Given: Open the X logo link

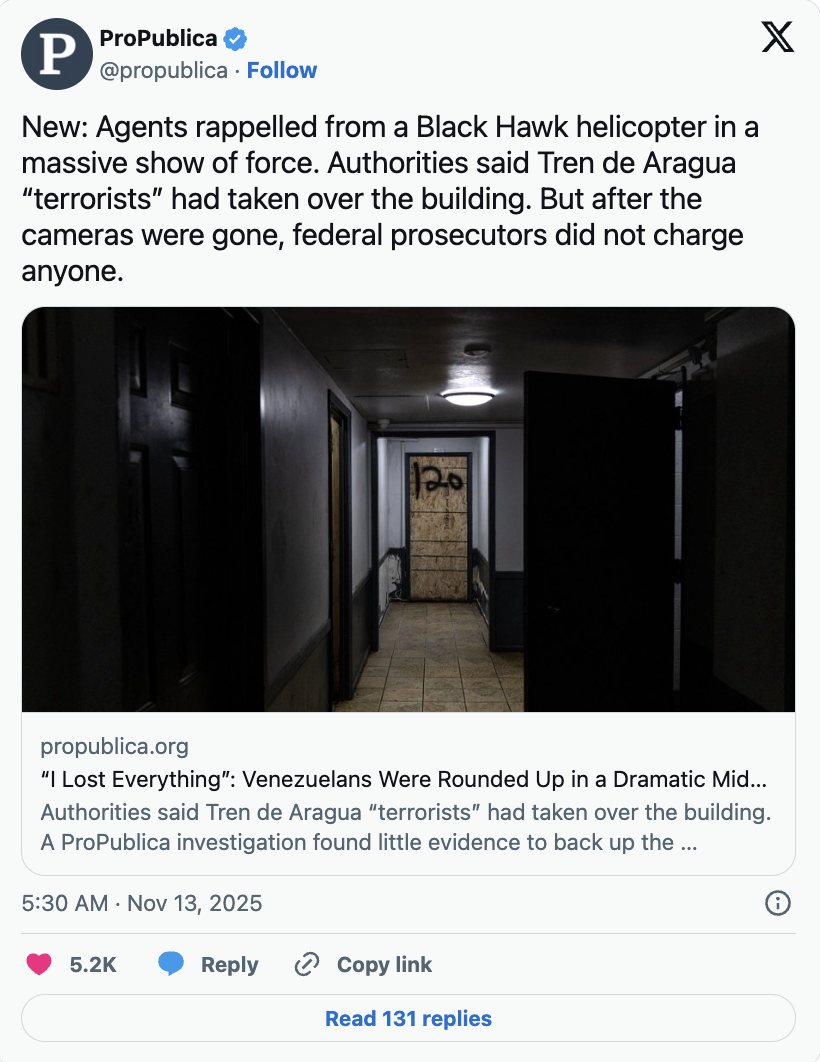Looking at the screenshot, I should (x=777, y=38).
